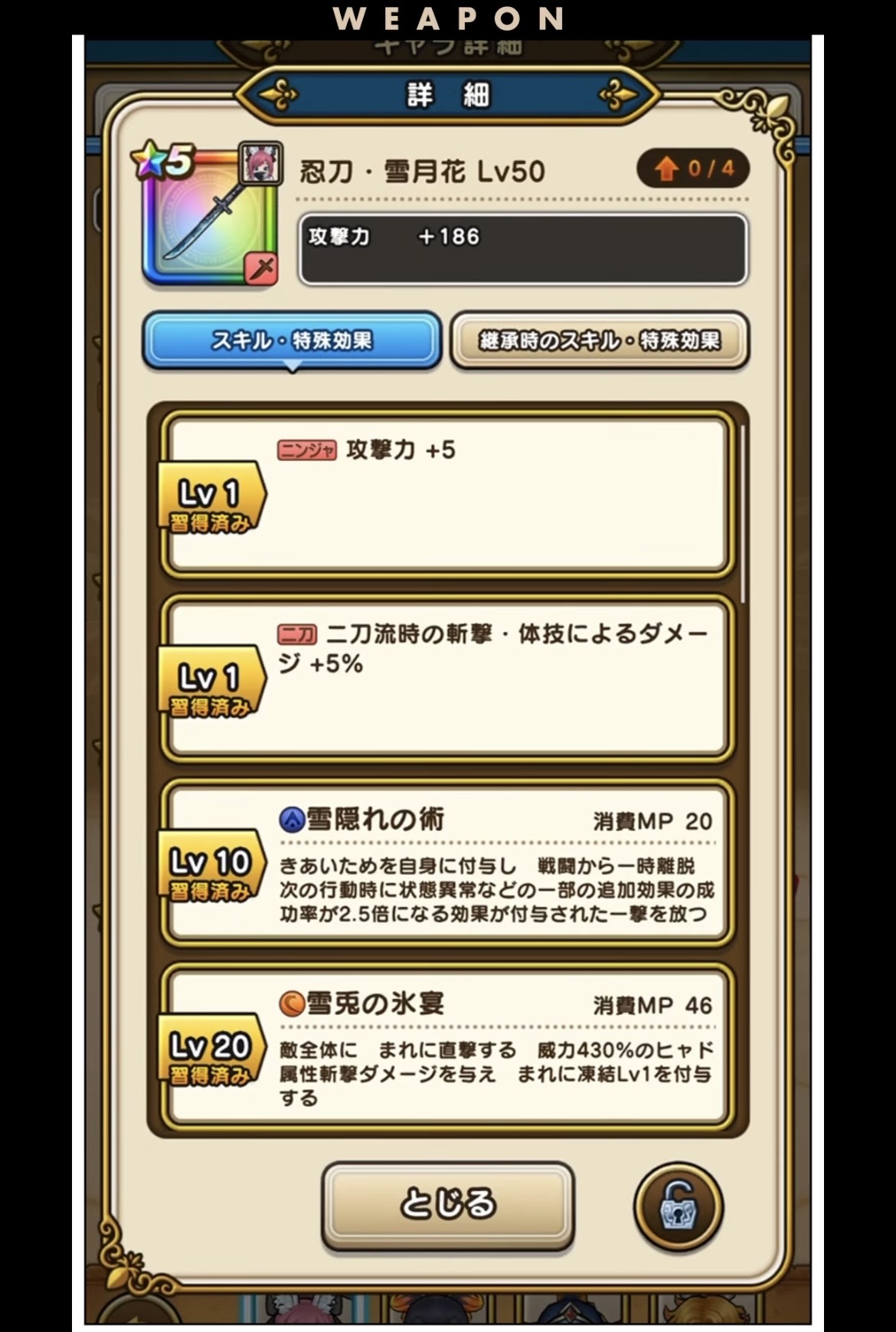Switch to the 継承時のスキル・特殊効果 tab
The image size is (896, 1332).
[600, 340]
